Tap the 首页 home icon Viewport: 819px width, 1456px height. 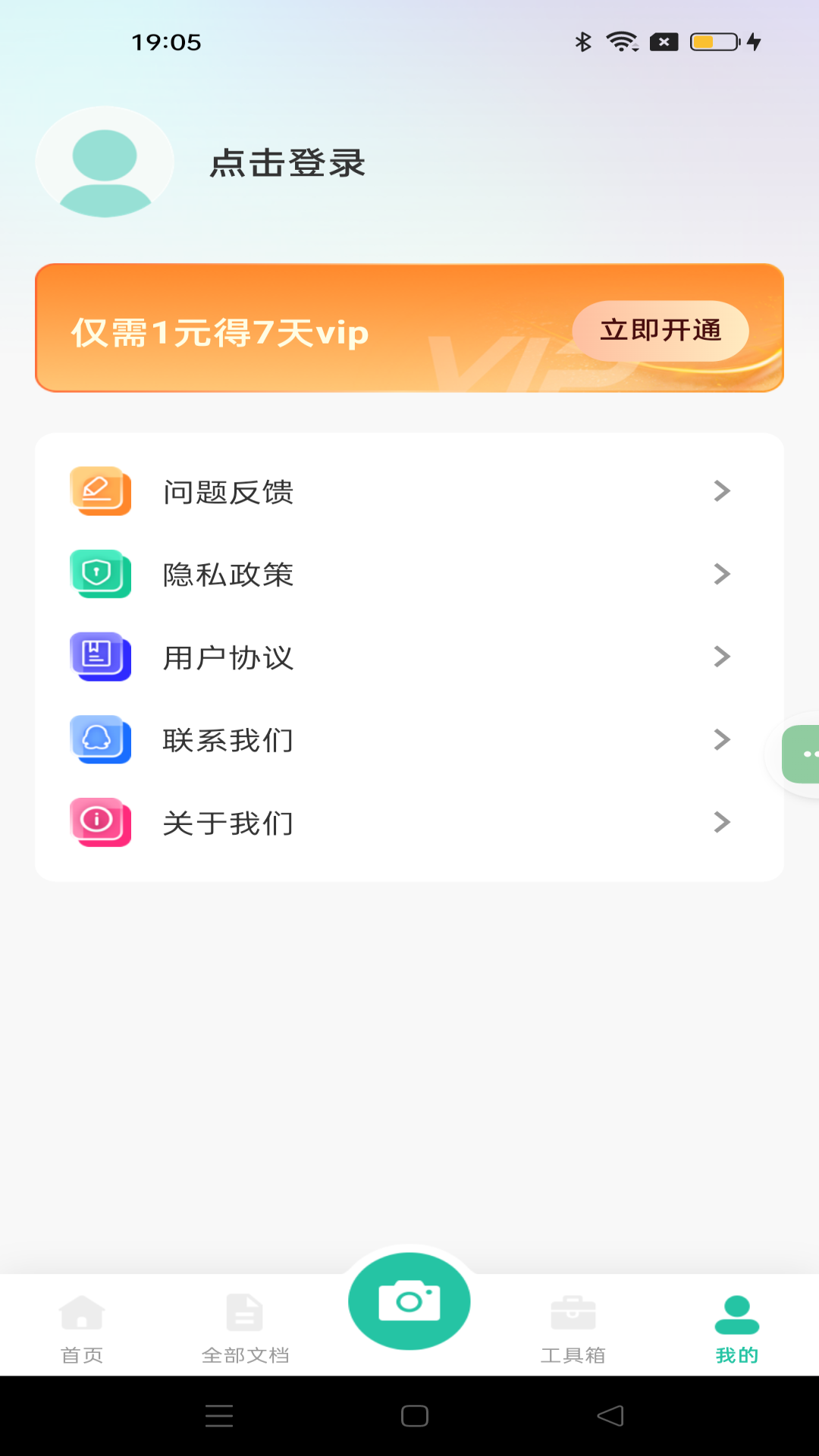tap(82, 1312)
